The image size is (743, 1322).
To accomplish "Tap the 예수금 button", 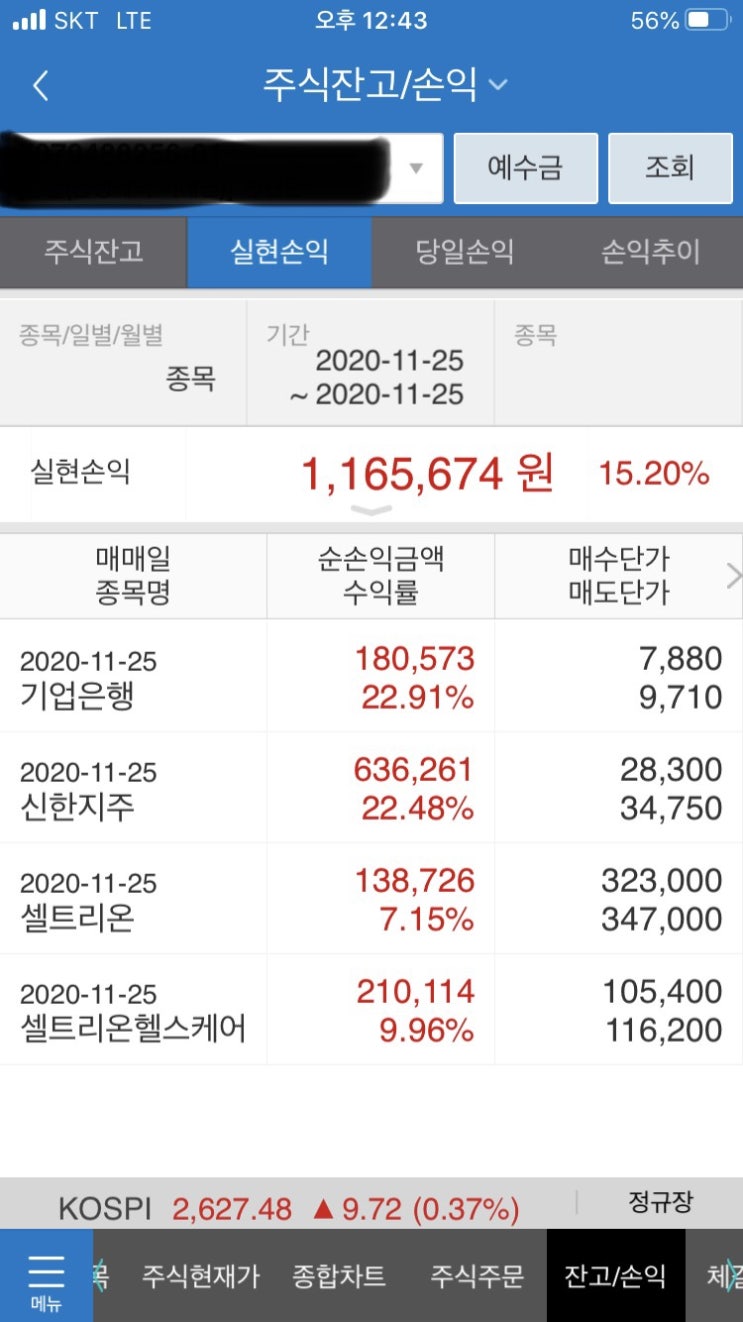I will (x=525, y=168).
